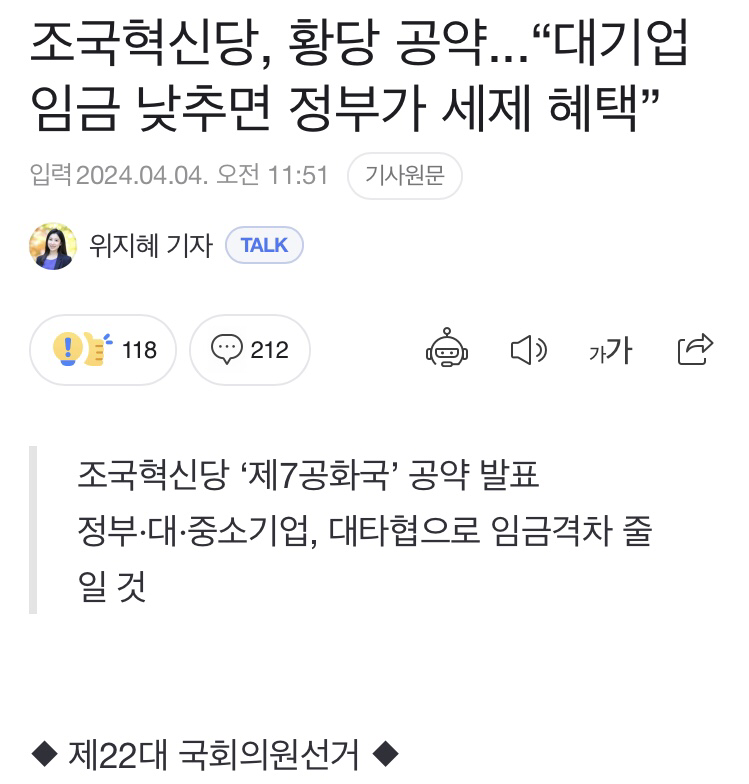Open the AI summary robot icon

[x=447, y=350]
